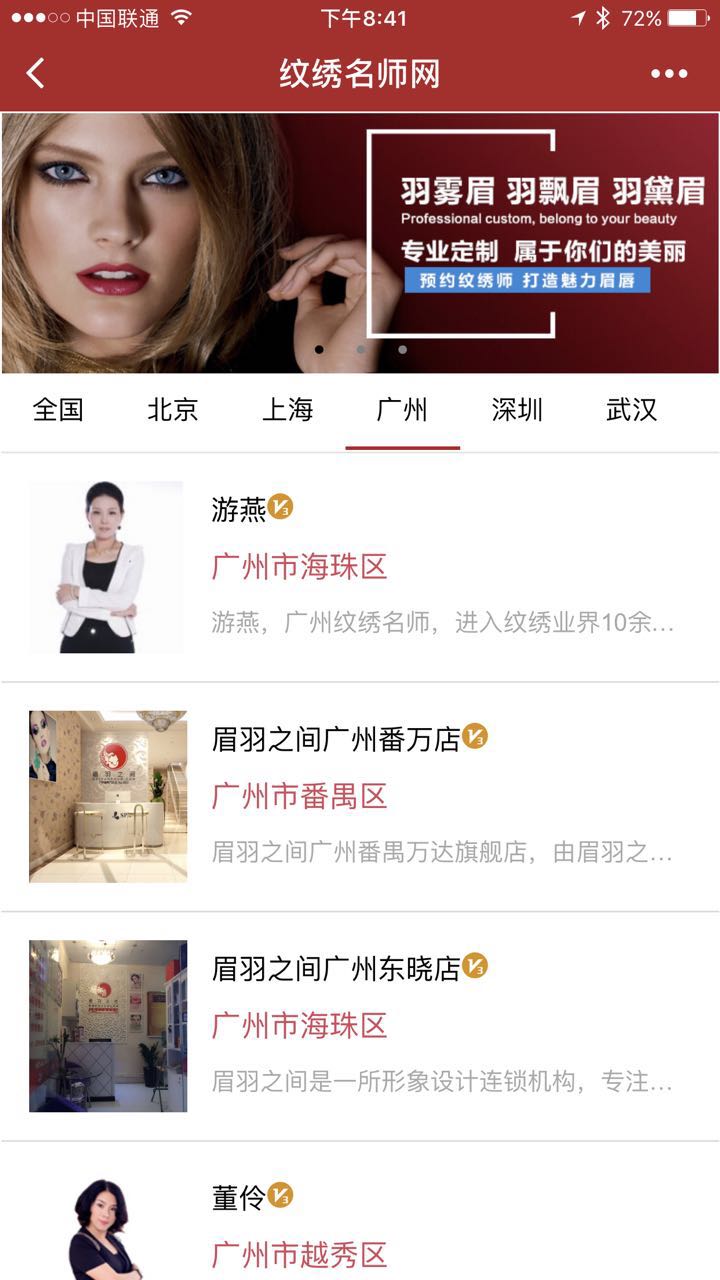Screen dimensions: 720x1280
Task: Open the 眉羽之间广州番万店 listing
Action: pyautogui.click(x=360, y=797)
